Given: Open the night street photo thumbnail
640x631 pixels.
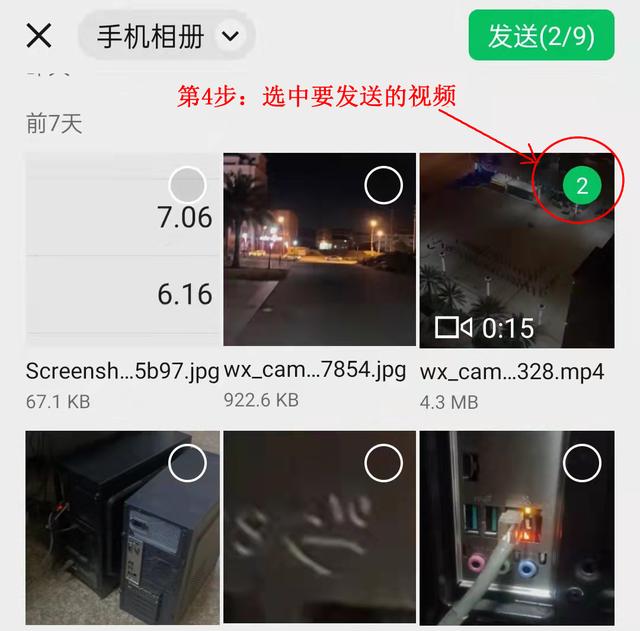Looking at the screenshot, I should coord(310,270).
